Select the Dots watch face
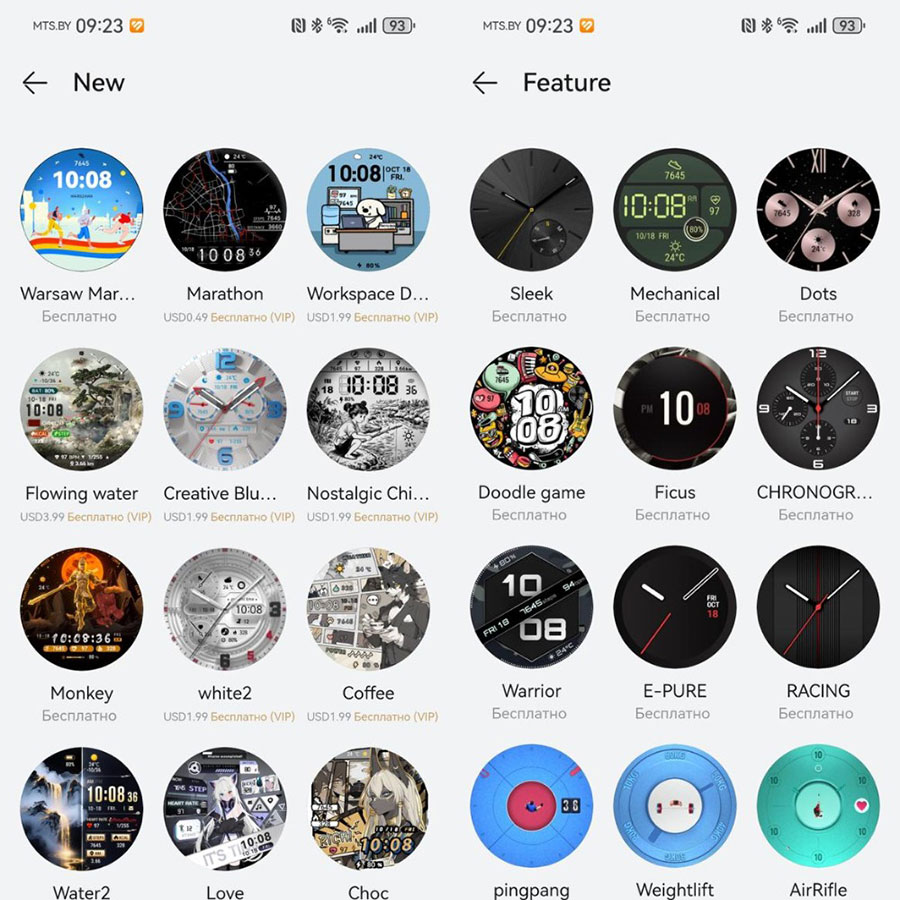 pos(818,210)
